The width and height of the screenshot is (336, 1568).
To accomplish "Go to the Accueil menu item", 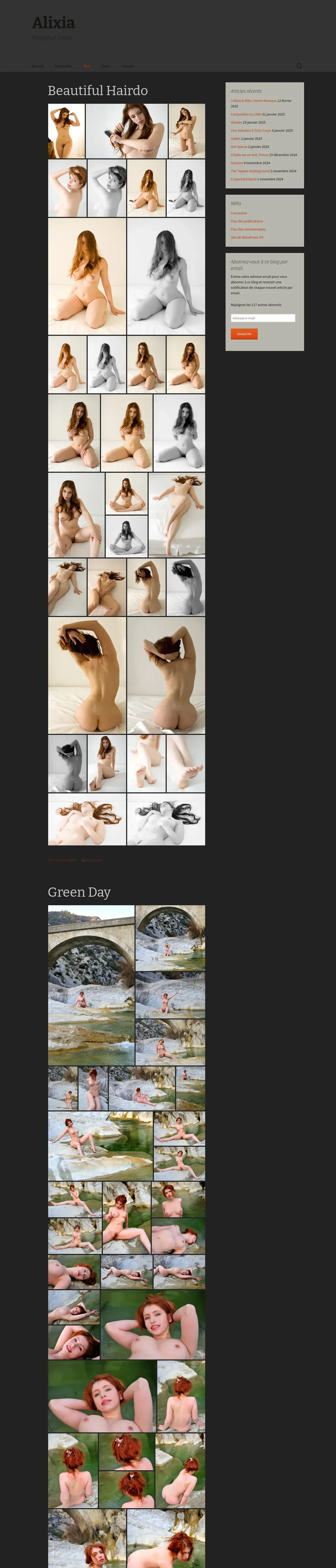I will pos(38,66).
